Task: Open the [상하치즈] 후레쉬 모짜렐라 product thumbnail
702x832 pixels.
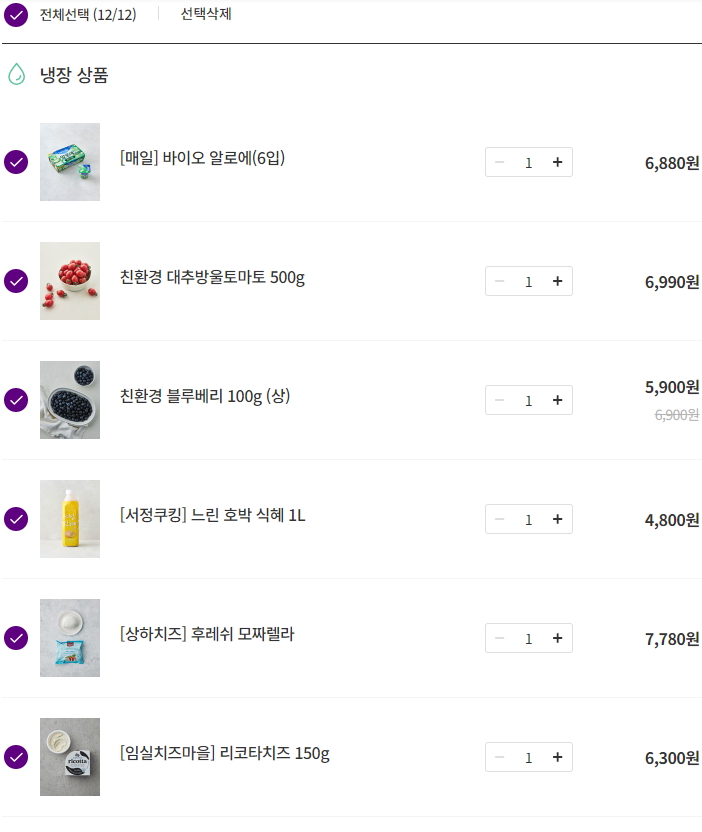Action: [x=70, y=638]
